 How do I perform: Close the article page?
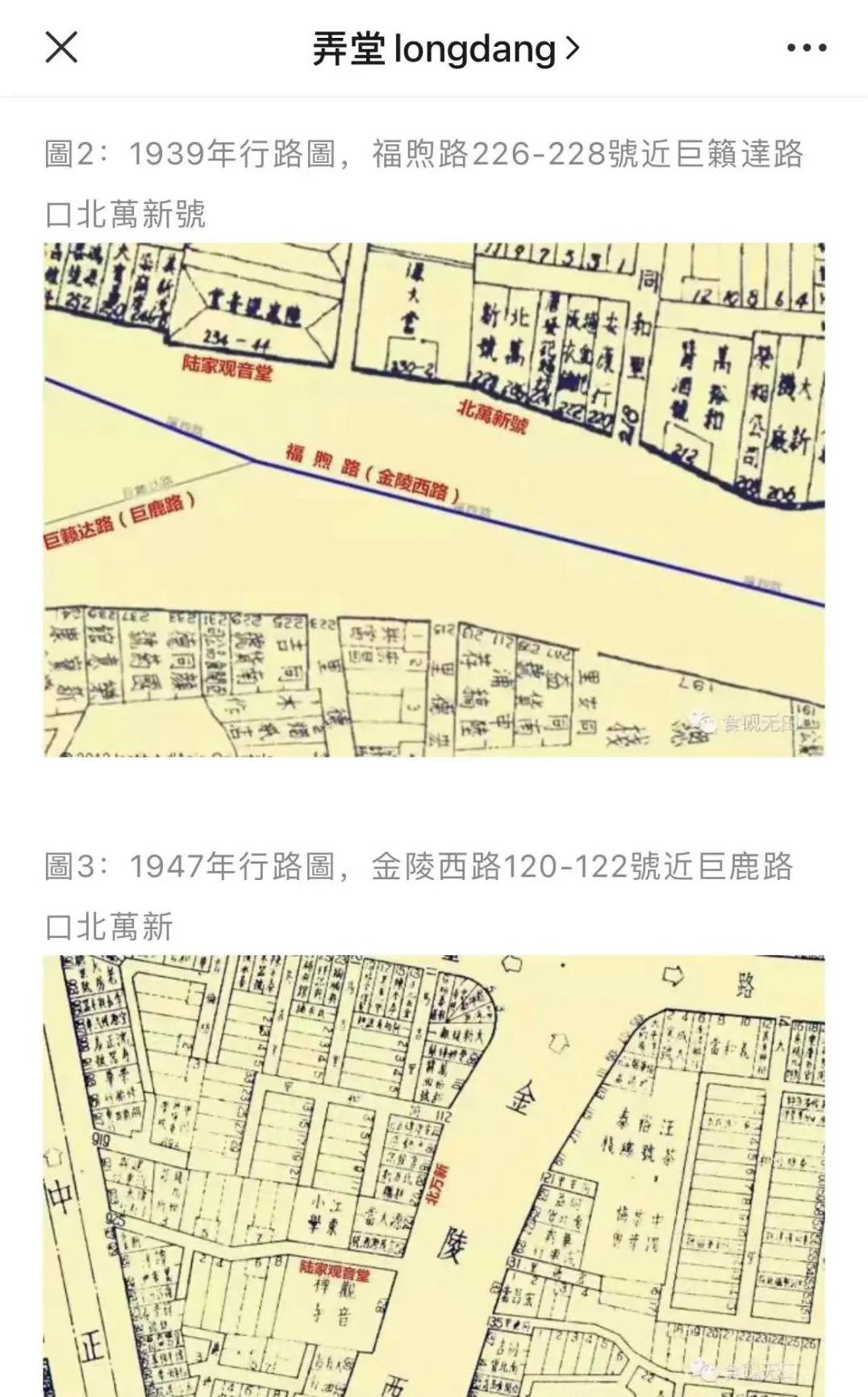(x=61, y=48)
